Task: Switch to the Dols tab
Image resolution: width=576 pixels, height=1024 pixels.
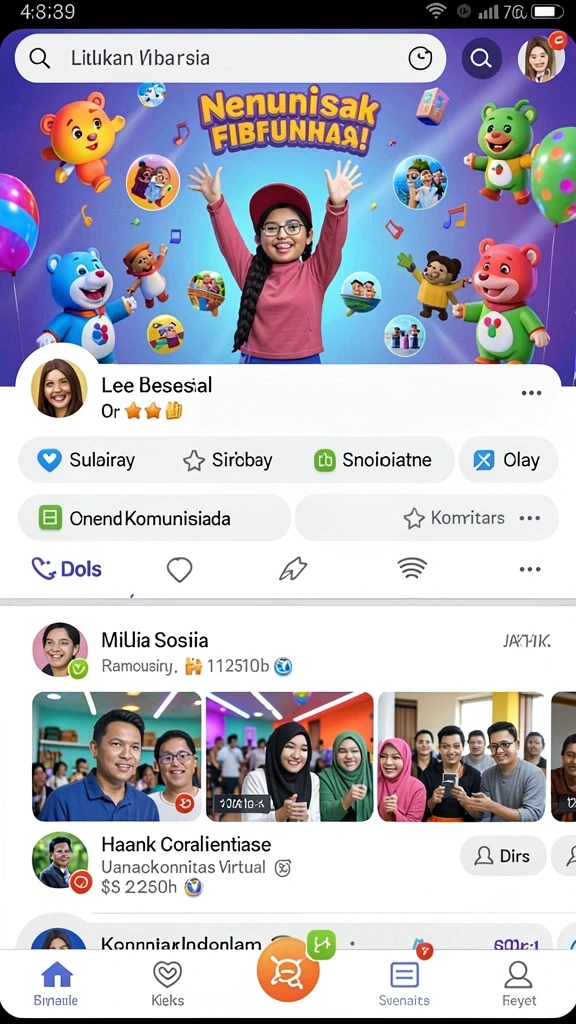Action: (x=67, y=569)
